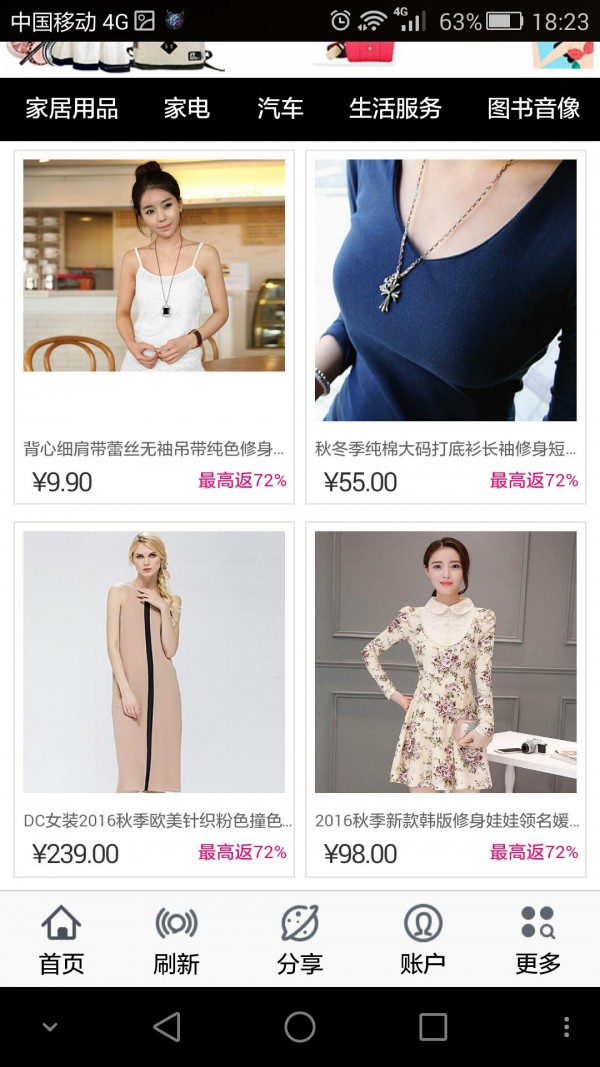600x1067 pixels.
Task: Open the 分享 share option
Action: click(x=300, y=939)
